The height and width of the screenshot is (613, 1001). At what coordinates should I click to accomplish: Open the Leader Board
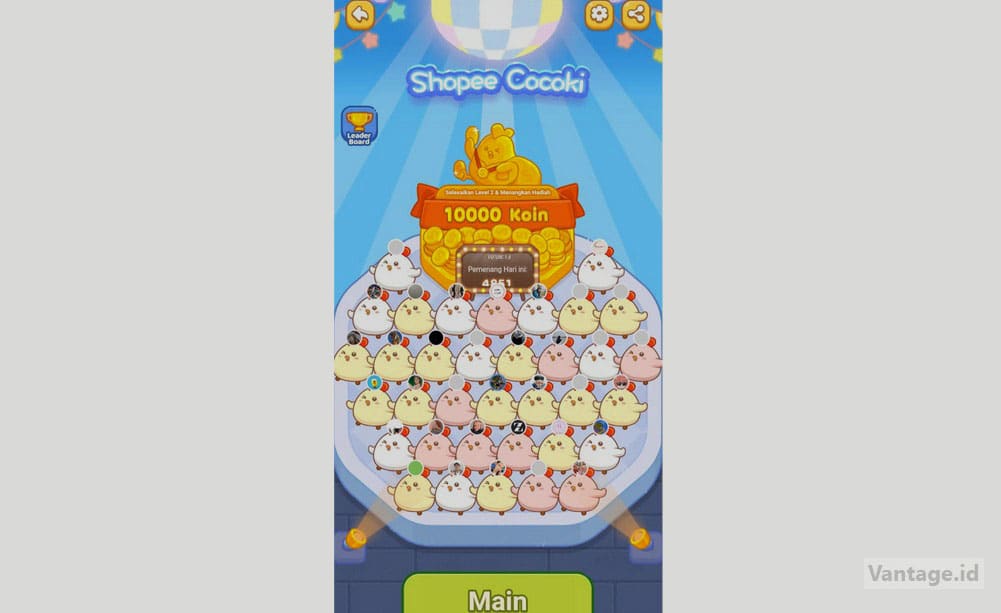359,128
